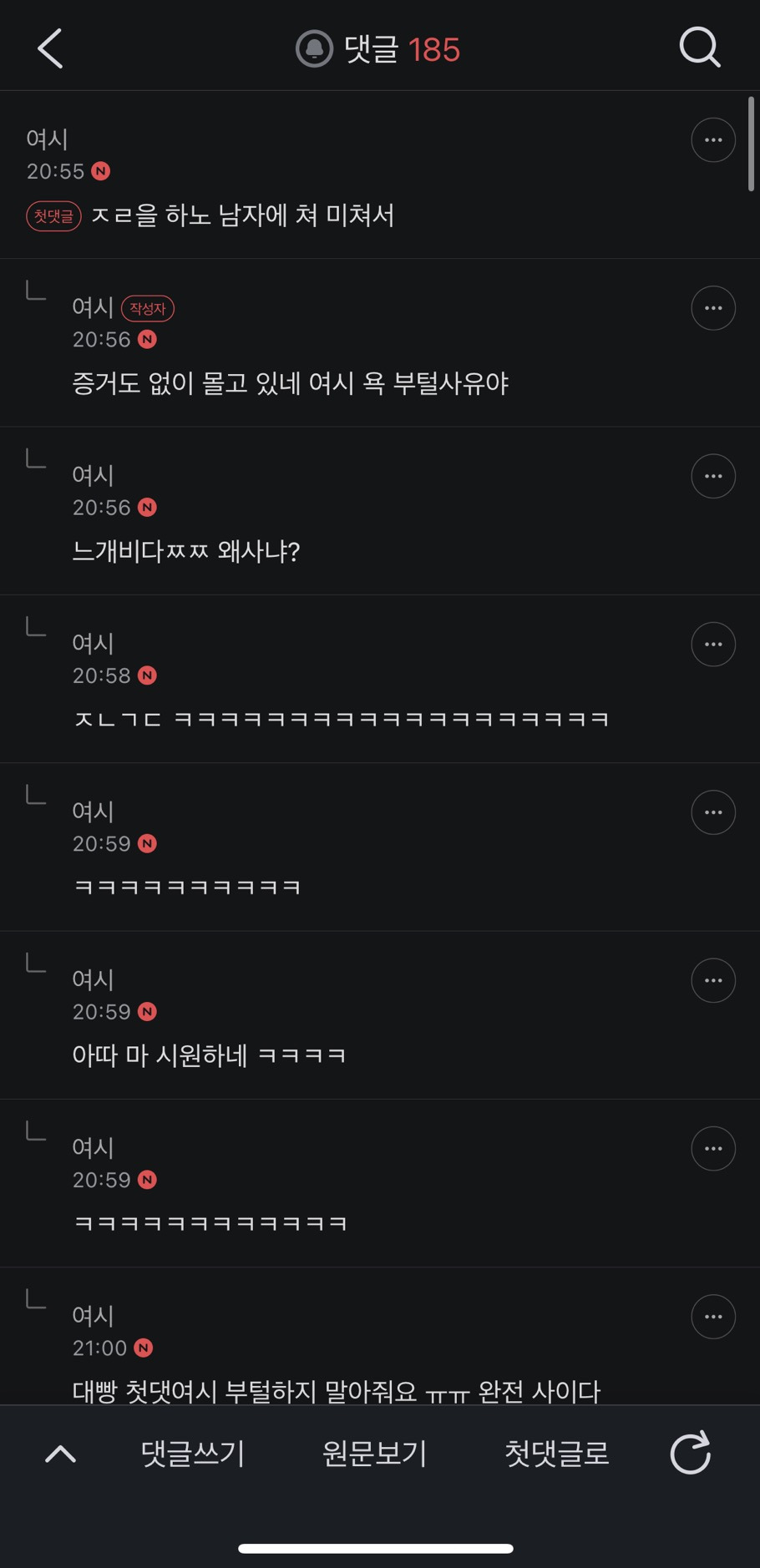The width and height of the screenshot is (760, 1568).
Task: Go to first comment via 첫댓글로
Action: [556, 1454]
